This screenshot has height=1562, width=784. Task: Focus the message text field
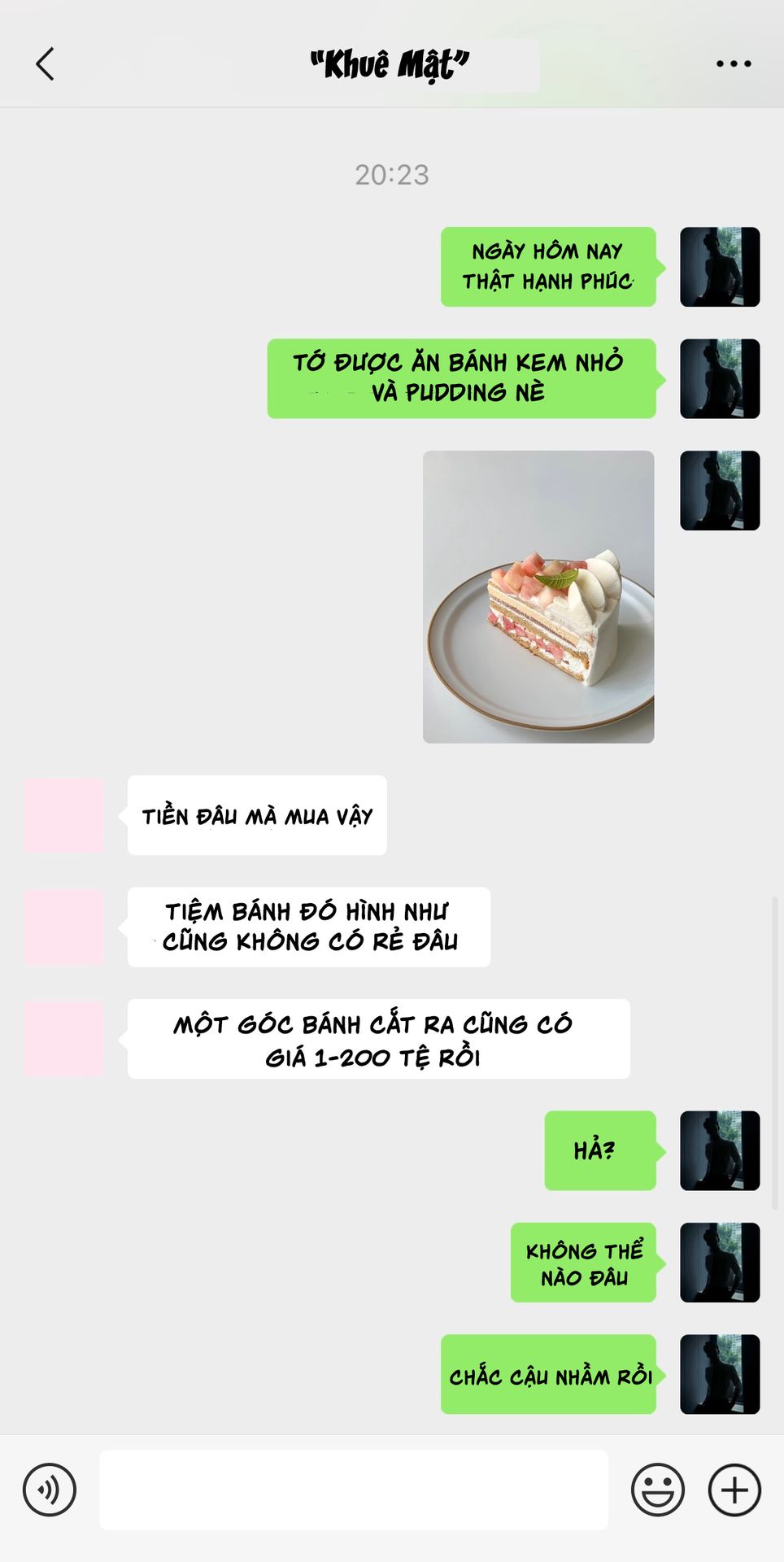pos(354,1490)
